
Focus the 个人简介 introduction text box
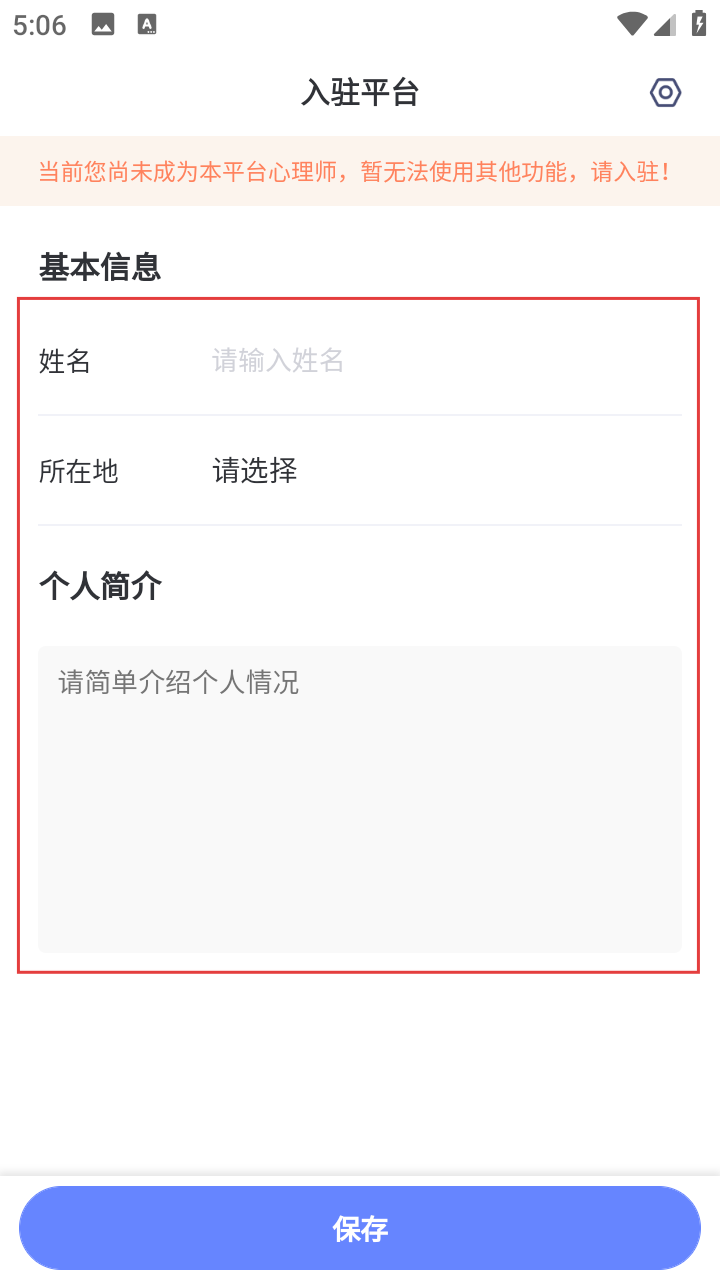click(360, 799)
